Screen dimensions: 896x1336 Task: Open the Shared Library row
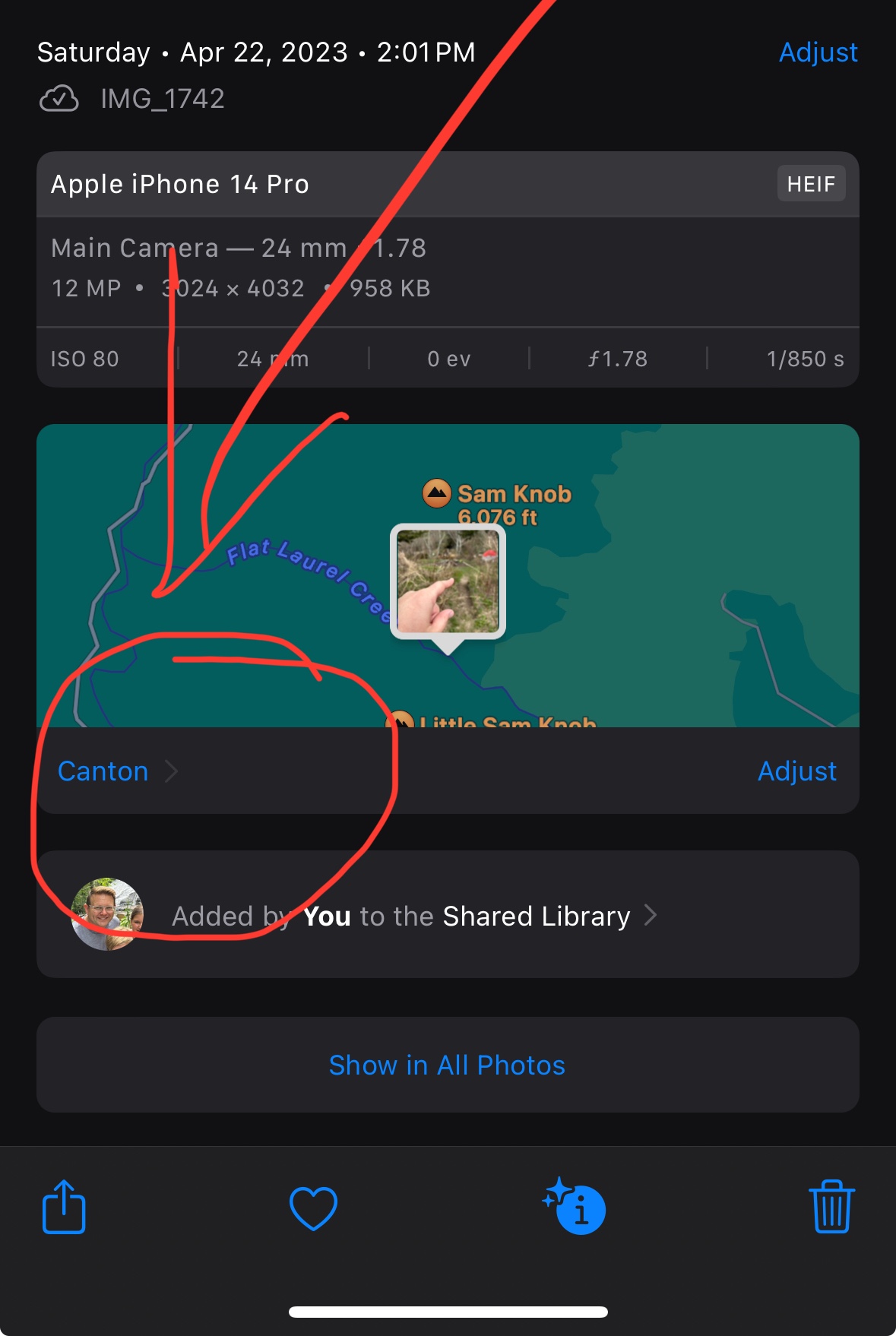[x=448, y=914]
